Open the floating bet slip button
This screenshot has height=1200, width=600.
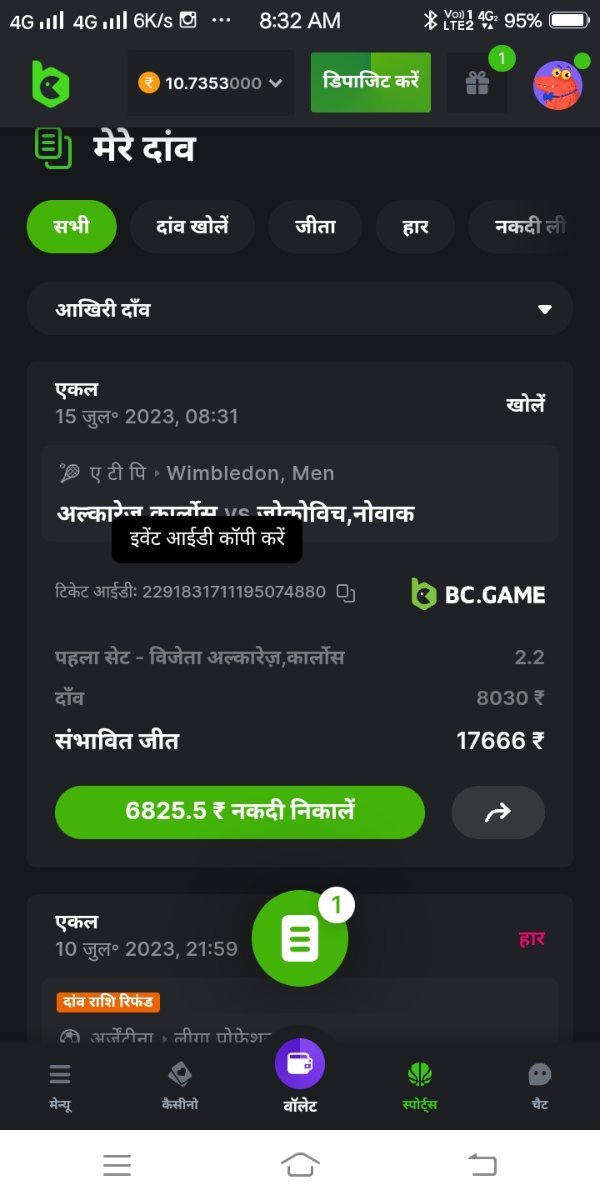point(300,938)
